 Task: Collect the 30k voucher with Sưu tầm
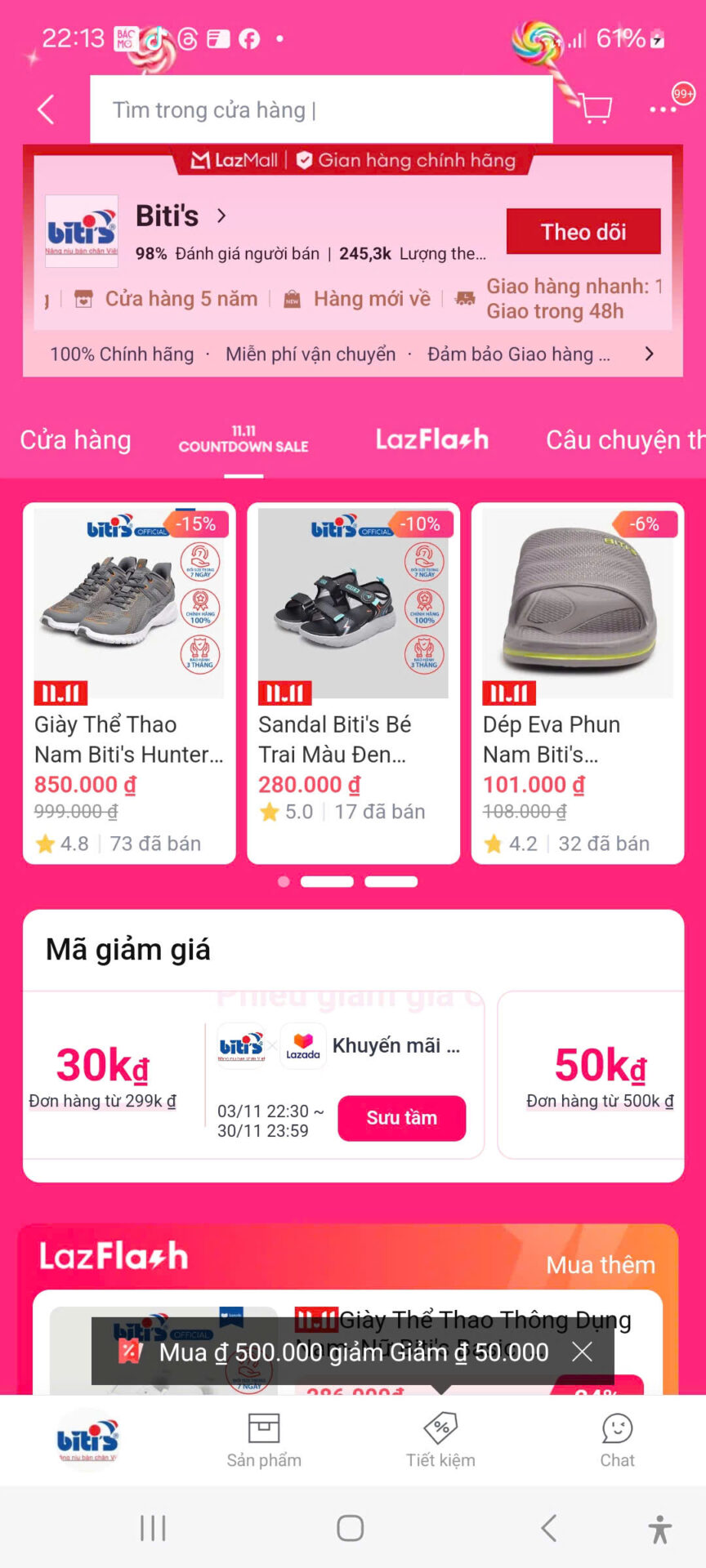[401, 1118]
